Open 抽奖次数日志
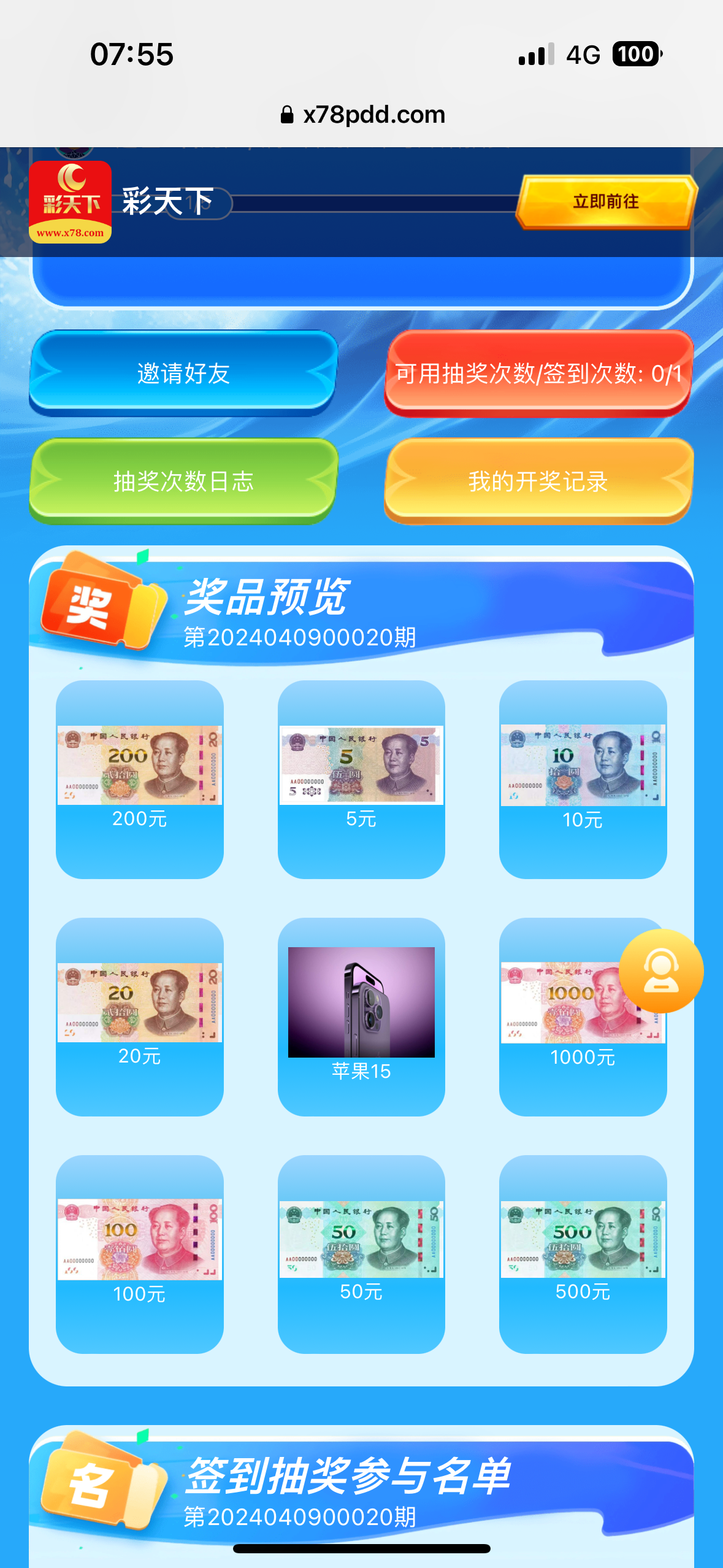Viewport: 723px width, 1568px height. [183, 482]
